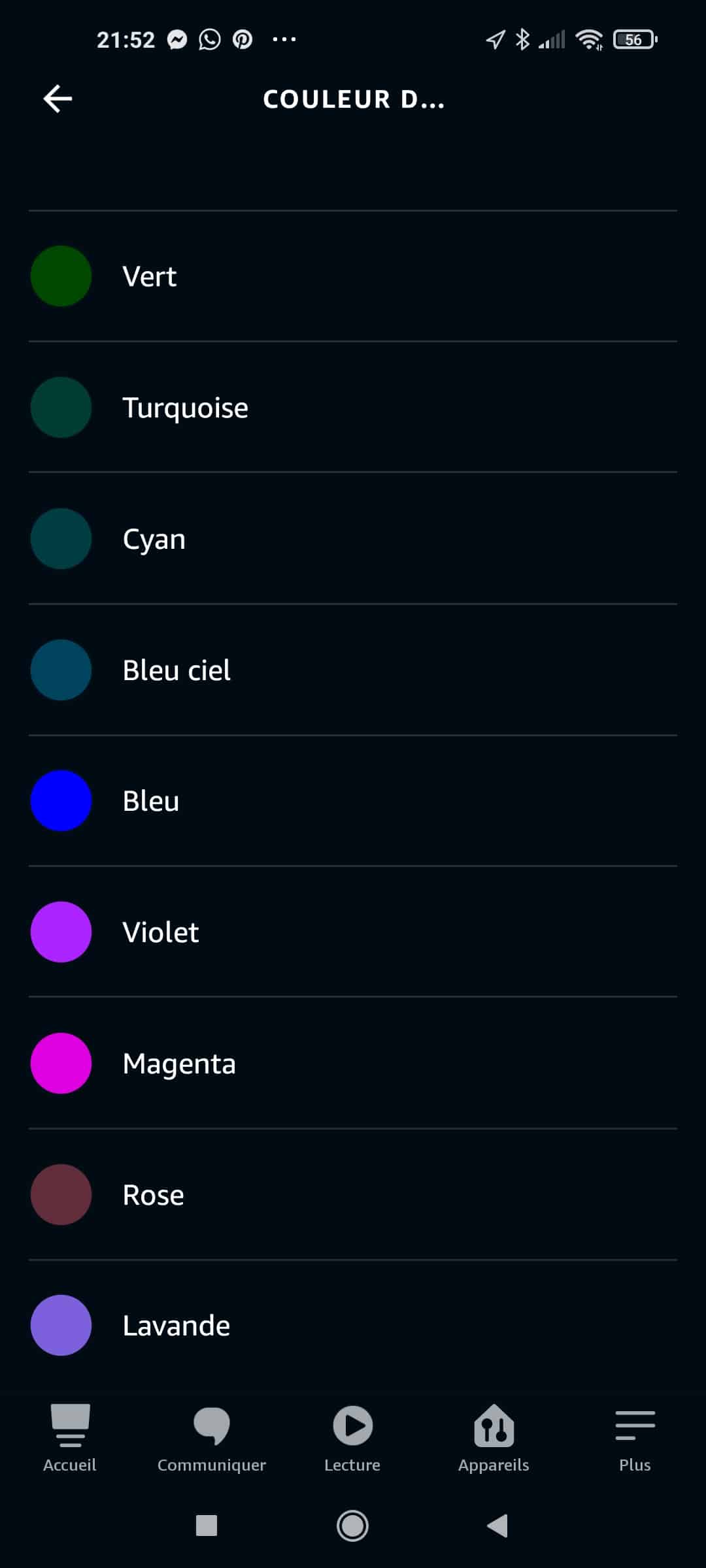This screenshot has height=1568, width=706.
Task: Tap the system home button
Action: (352, 1526)
